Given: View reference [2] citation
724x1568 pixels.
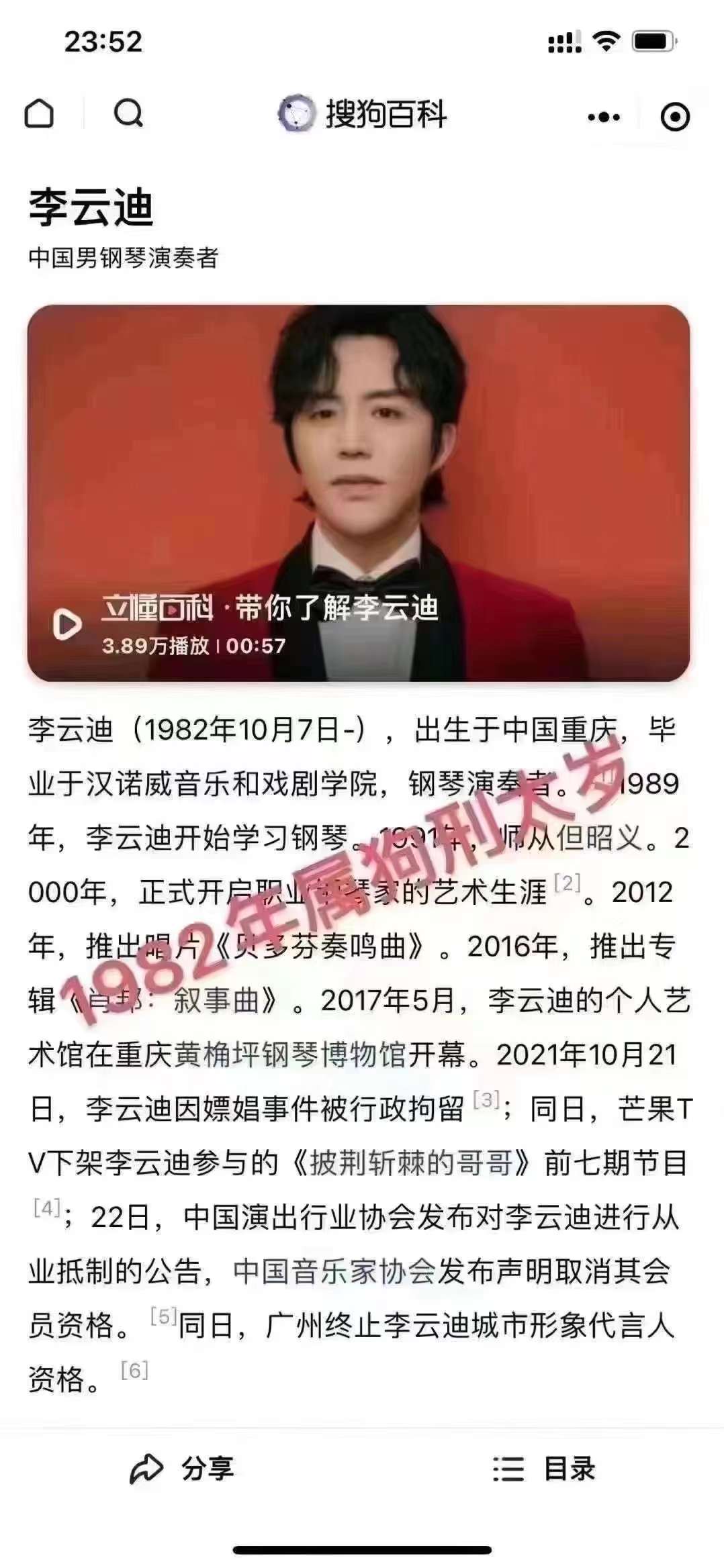Looking at the screenshot, I should point(568,883).
